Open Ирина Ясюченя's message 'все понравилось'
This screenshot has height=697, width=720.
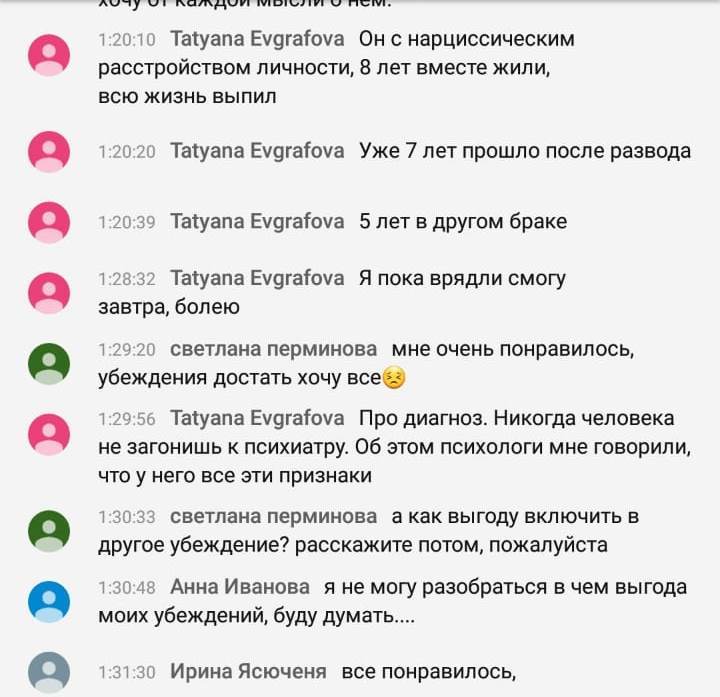point(428,672)
